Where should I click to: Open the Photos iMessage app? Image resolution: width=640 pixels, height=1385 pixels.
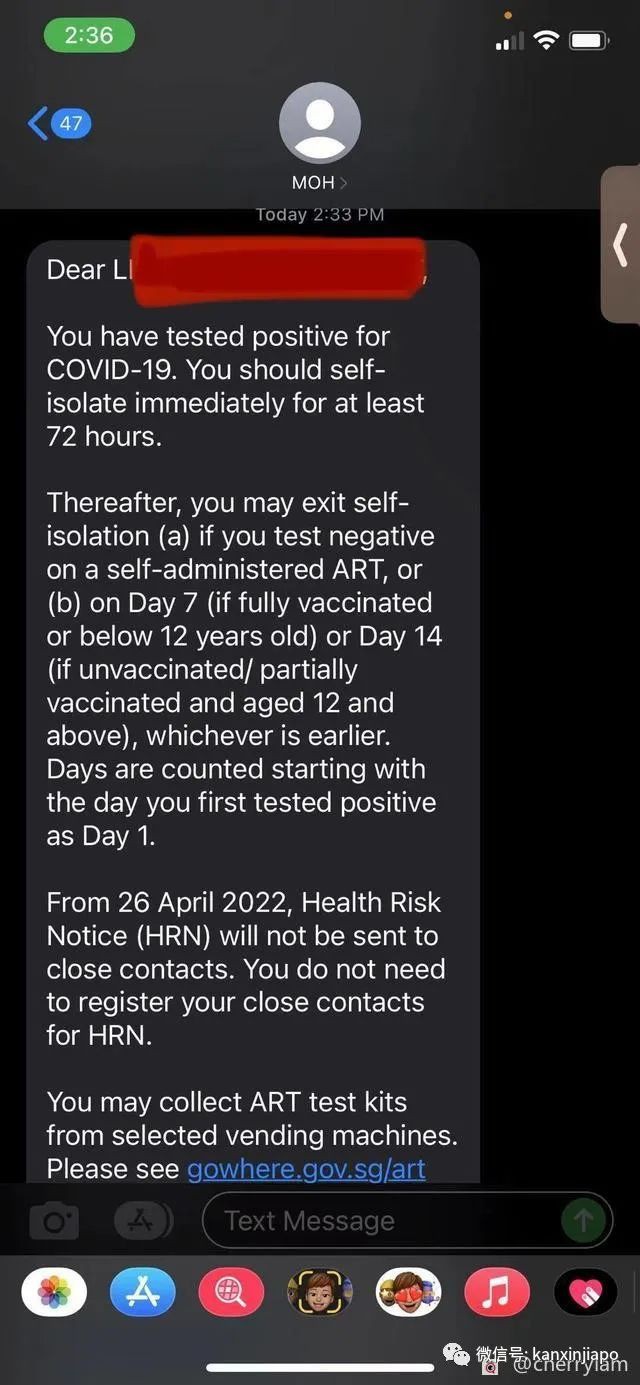[54, 1293]
